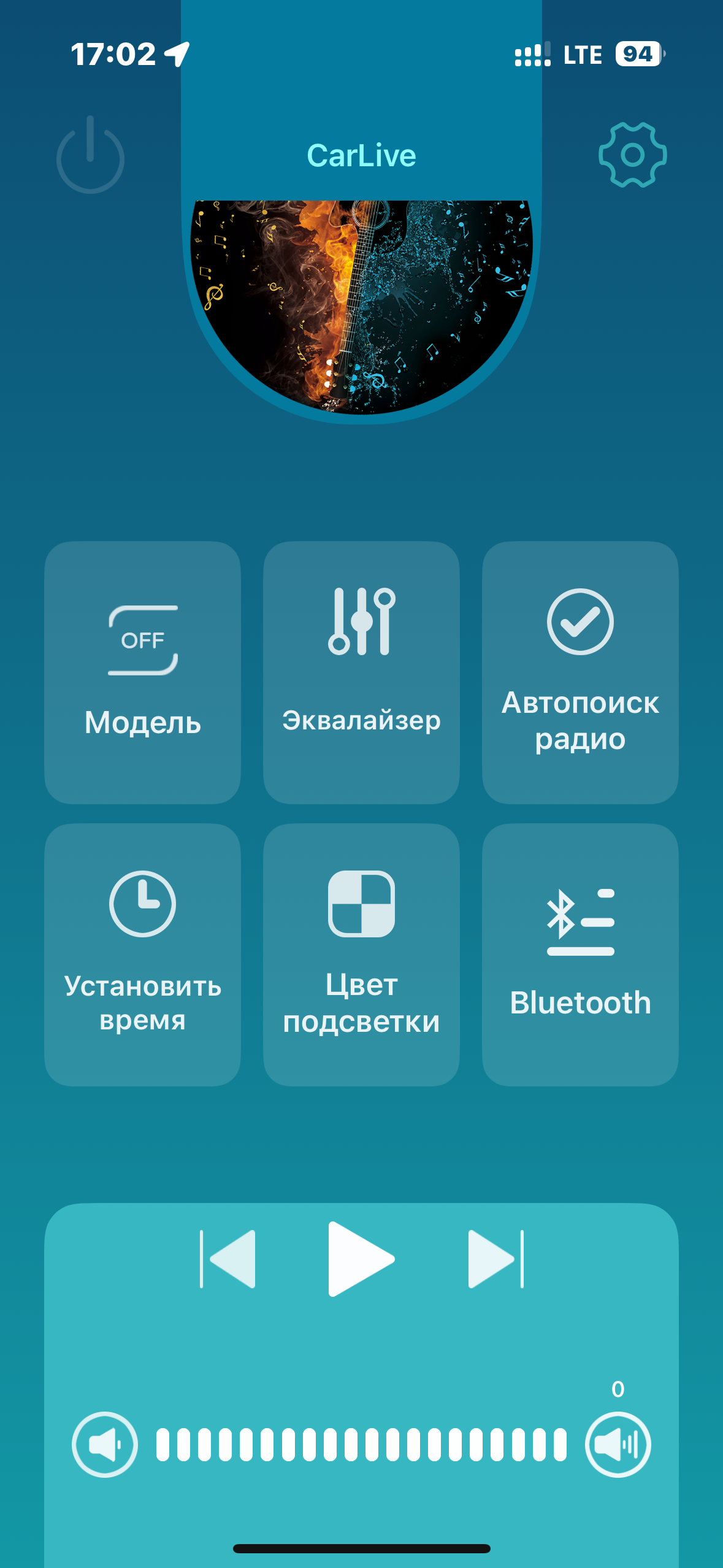Open the settings gear
The height and width of the screenshot is (1568, 723).
click(x=632, y=155)
